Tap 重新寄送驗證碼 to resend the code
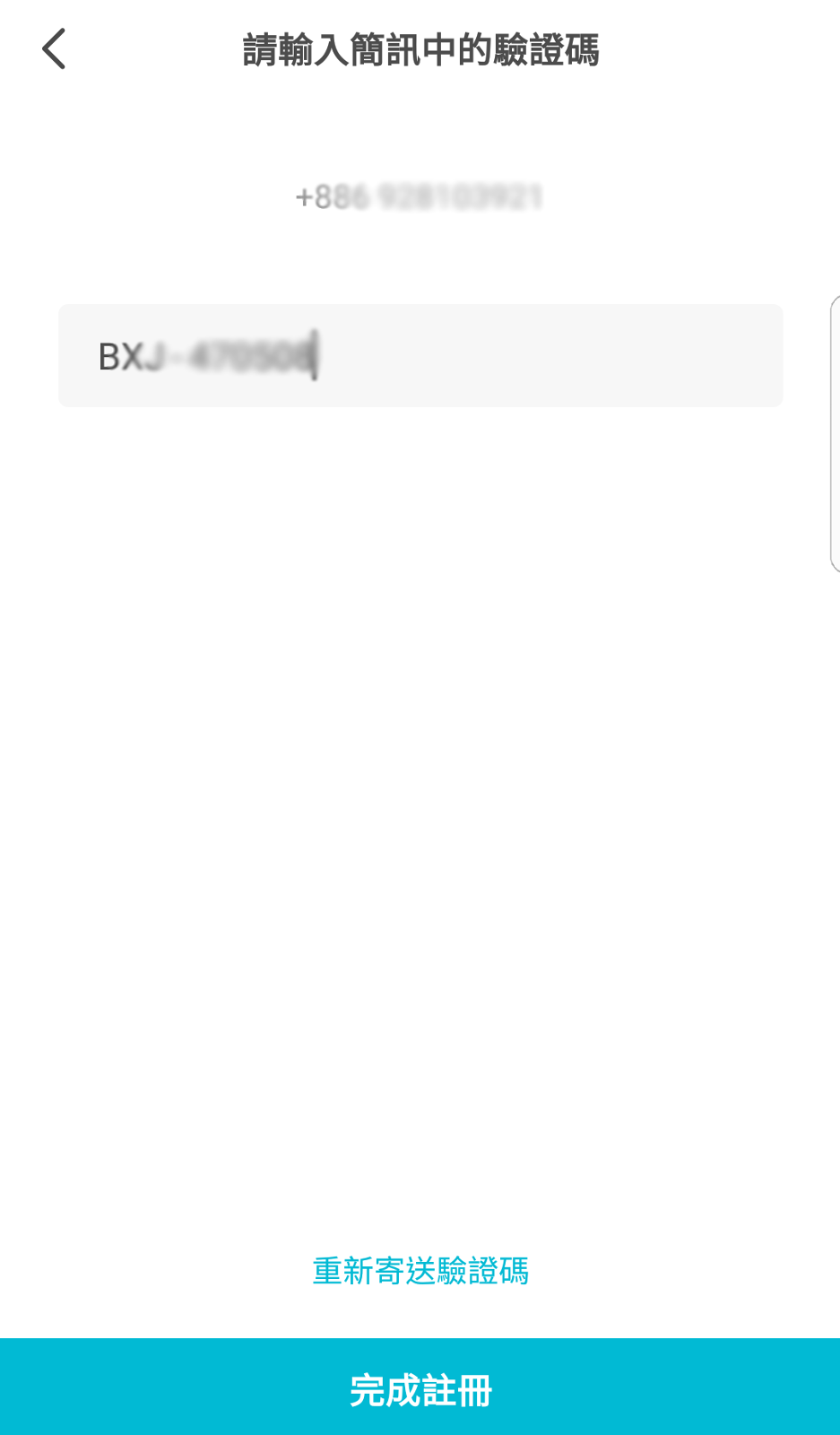 click(420, 1271)
